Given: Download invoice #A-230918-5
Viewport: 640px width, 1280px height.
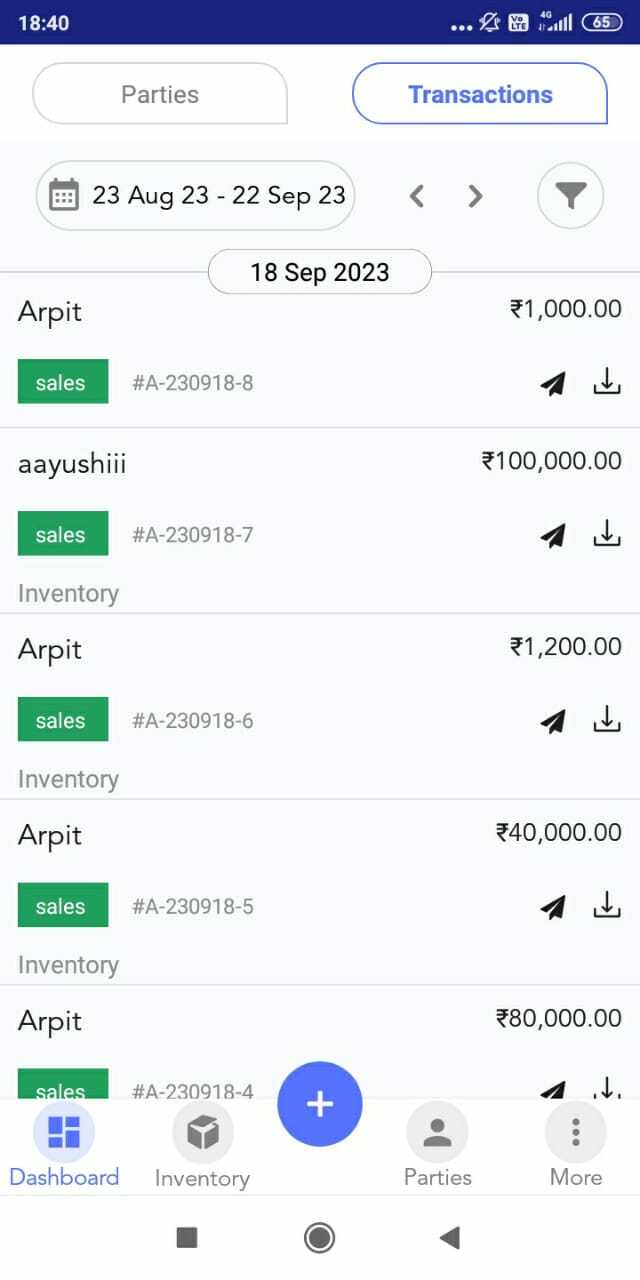Looking at the screenshot, I should [x=606, y=905].
